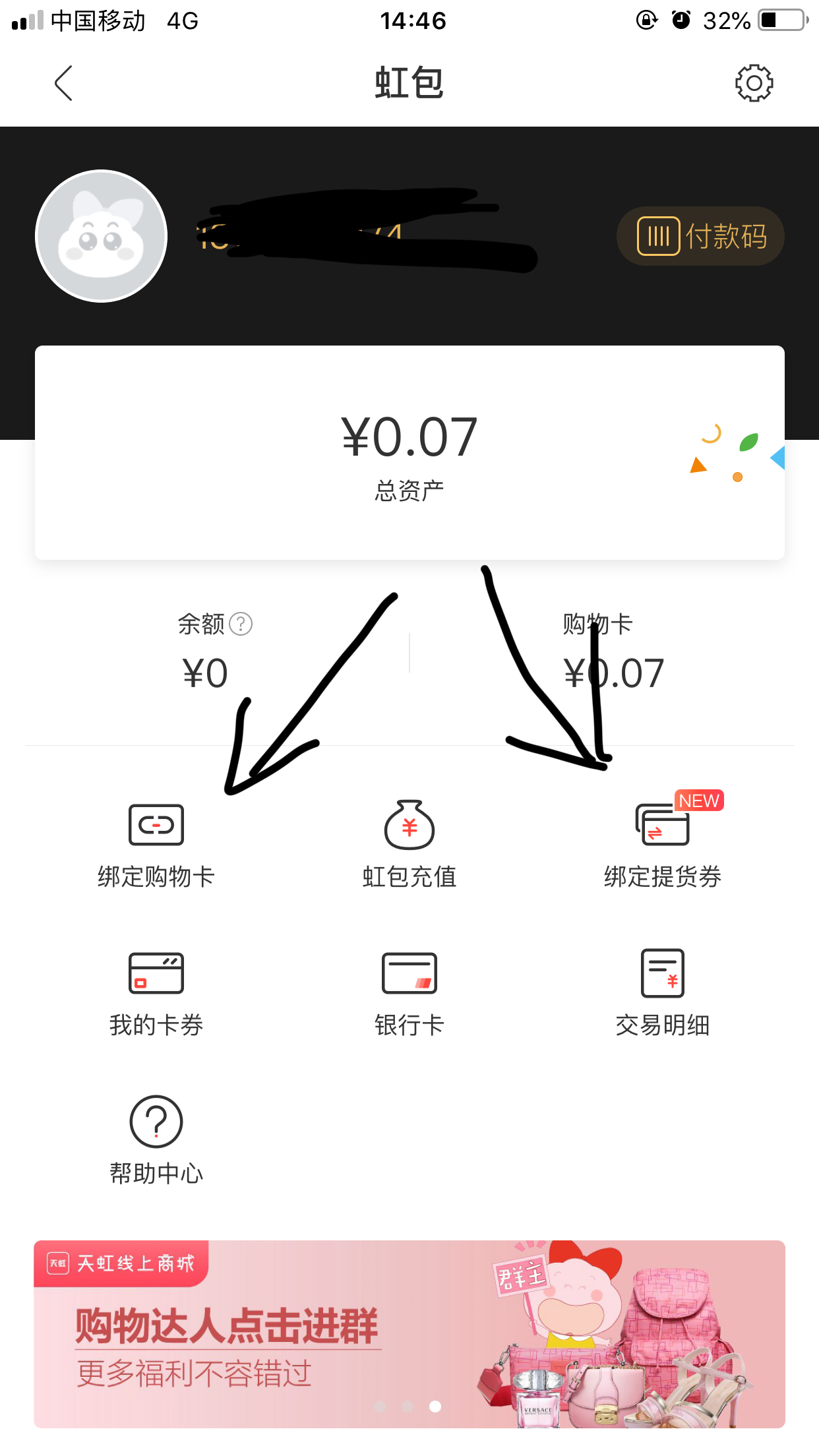Check 交易明细 transaction details
Screen dimensions: 819x1456
[x=662, y=996]
